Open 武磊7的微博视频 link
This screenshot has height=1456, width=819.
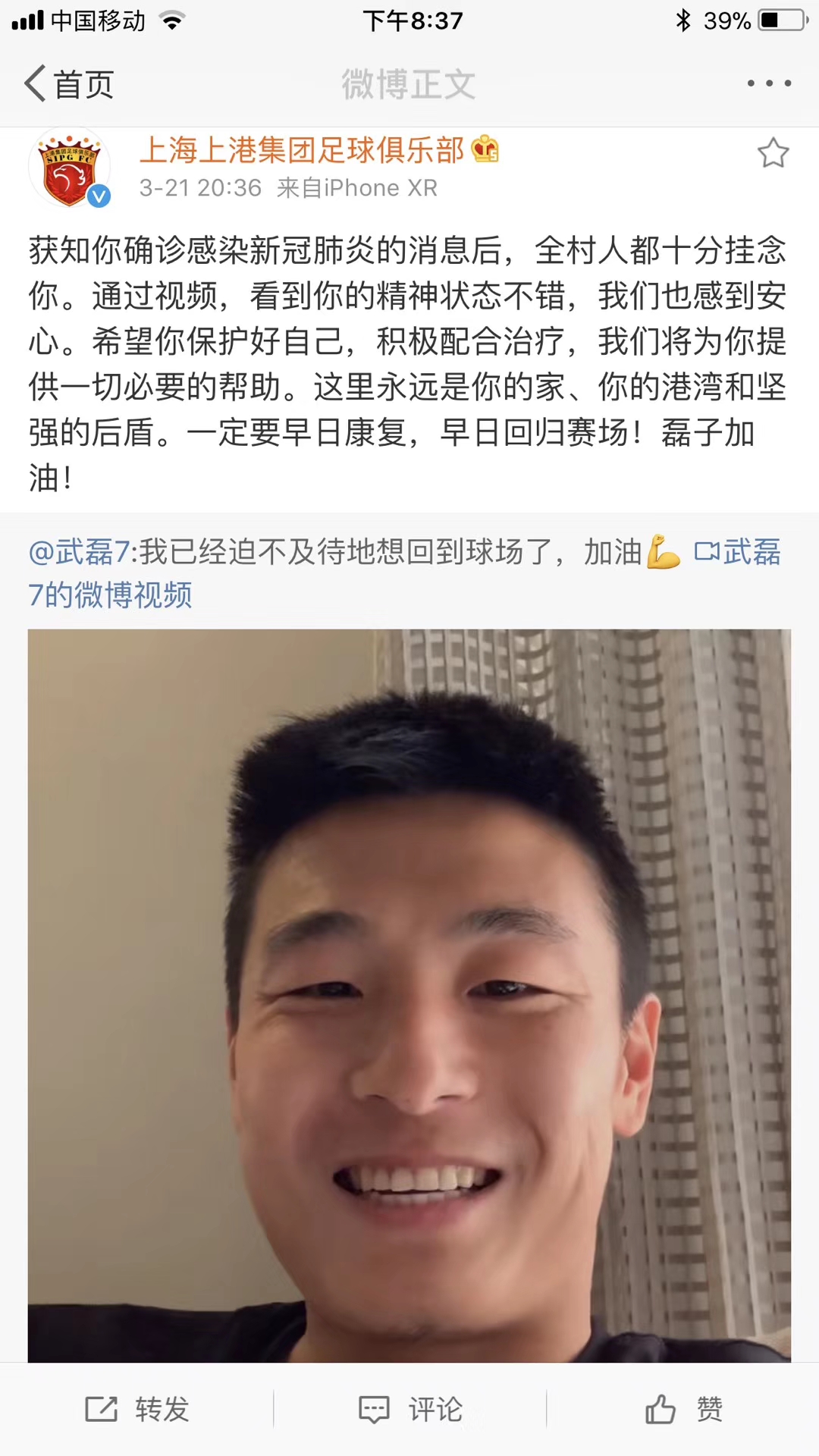point(736,553)
